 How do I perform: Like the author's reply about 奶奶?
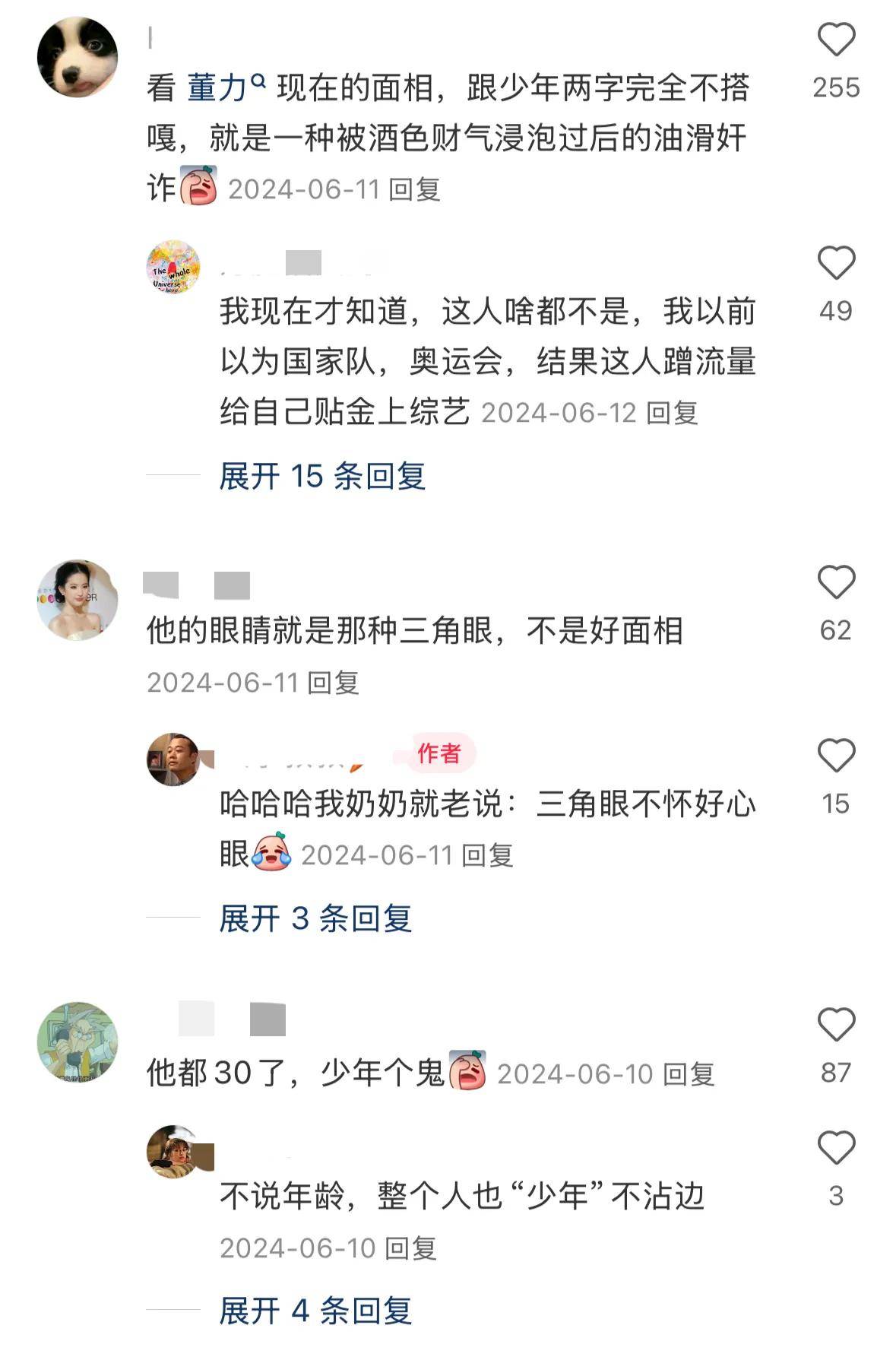pyautogui.click(x=836, y=756)
